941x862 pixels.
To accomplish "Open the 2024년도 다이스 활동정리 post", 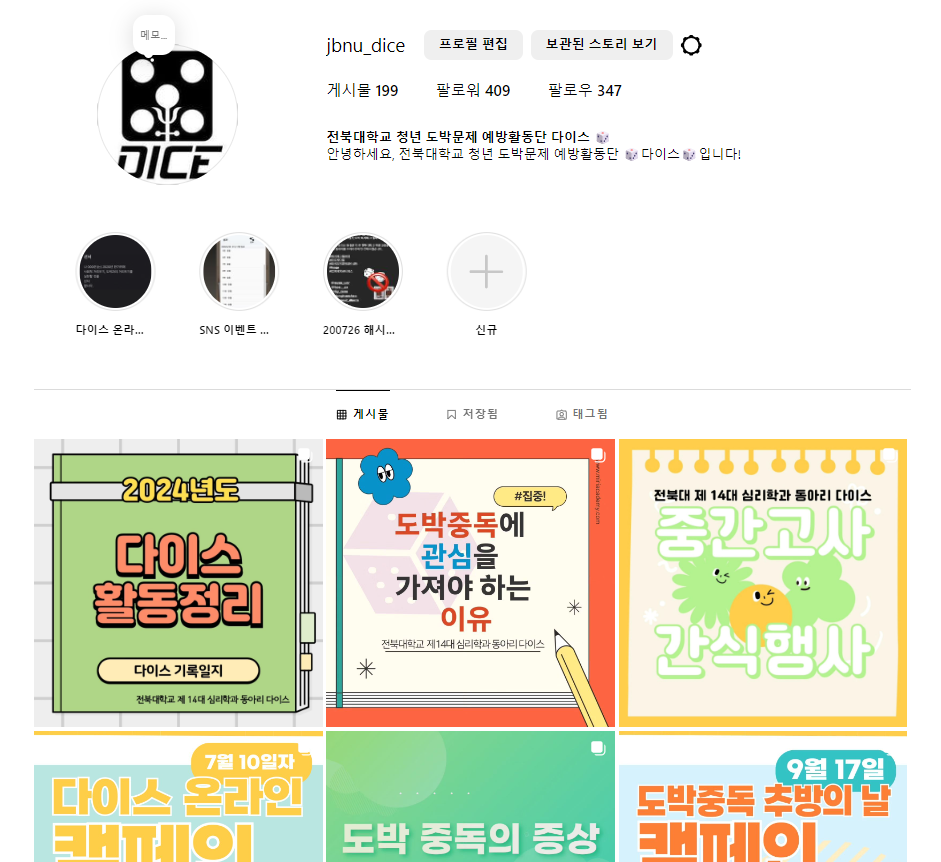I will 178,582.
